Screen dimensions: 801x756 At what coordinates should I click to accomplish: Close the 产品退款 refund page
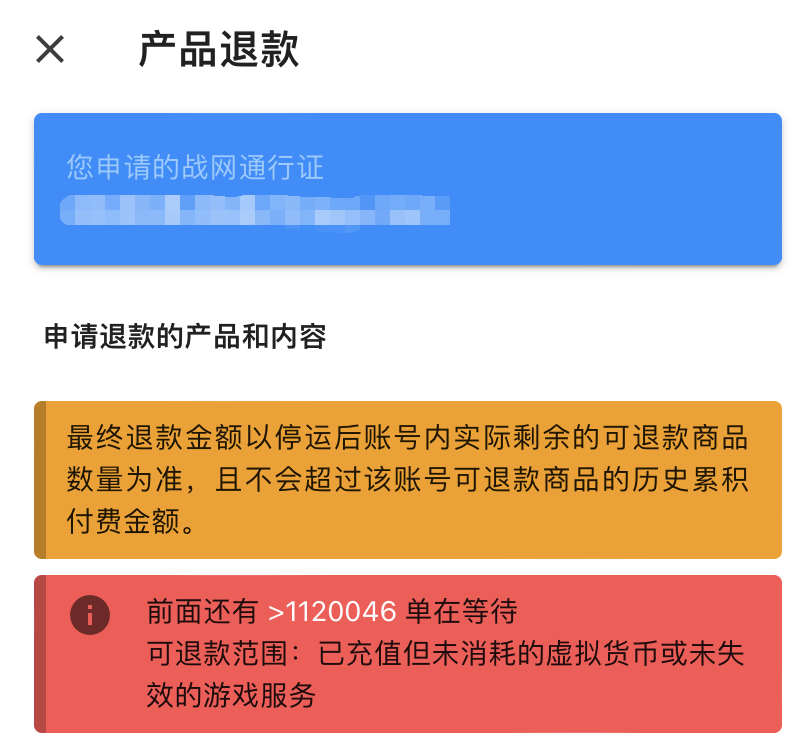point(50,49)
